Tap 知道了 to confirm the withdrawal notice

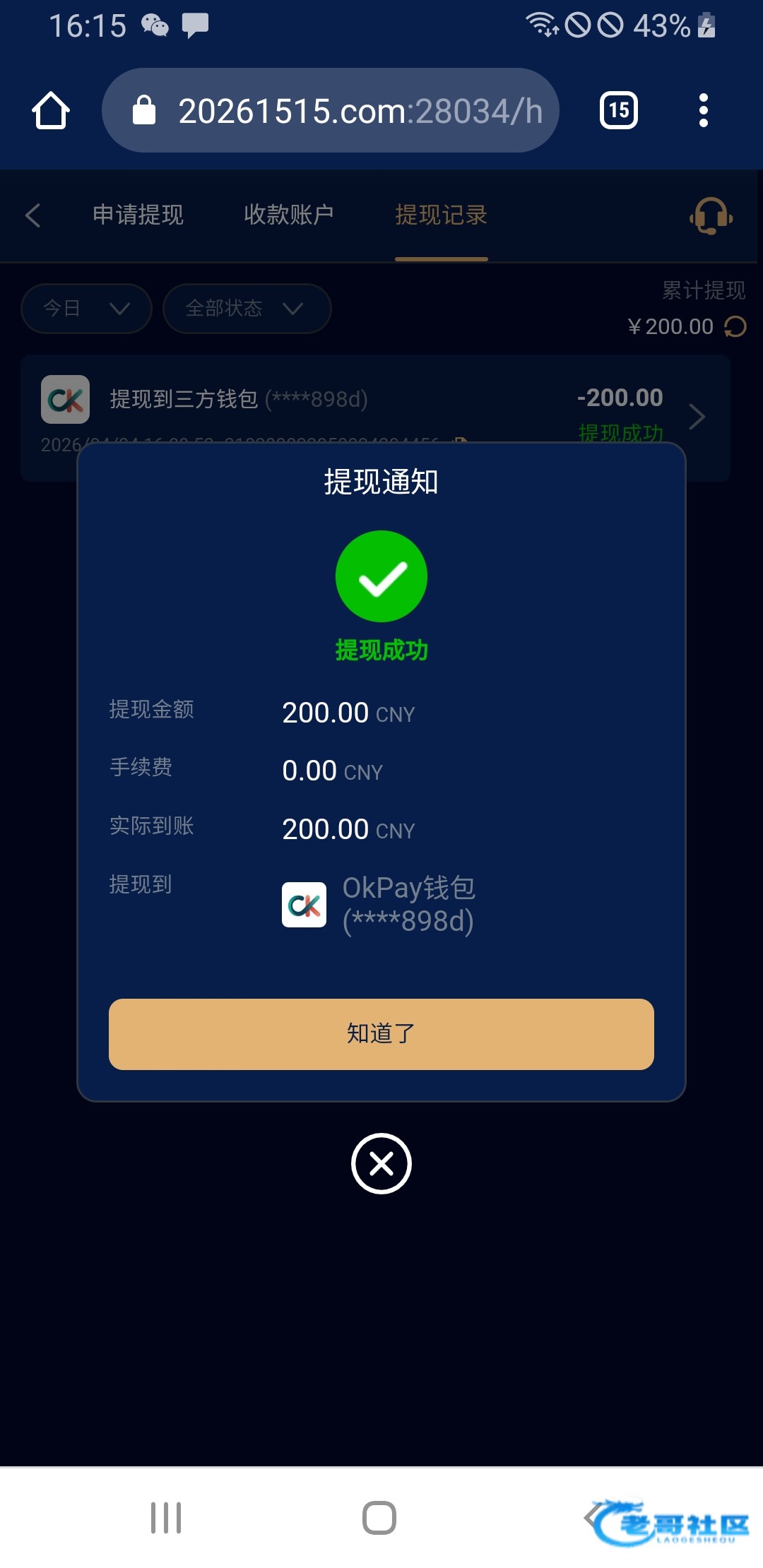pos(381,1033)
